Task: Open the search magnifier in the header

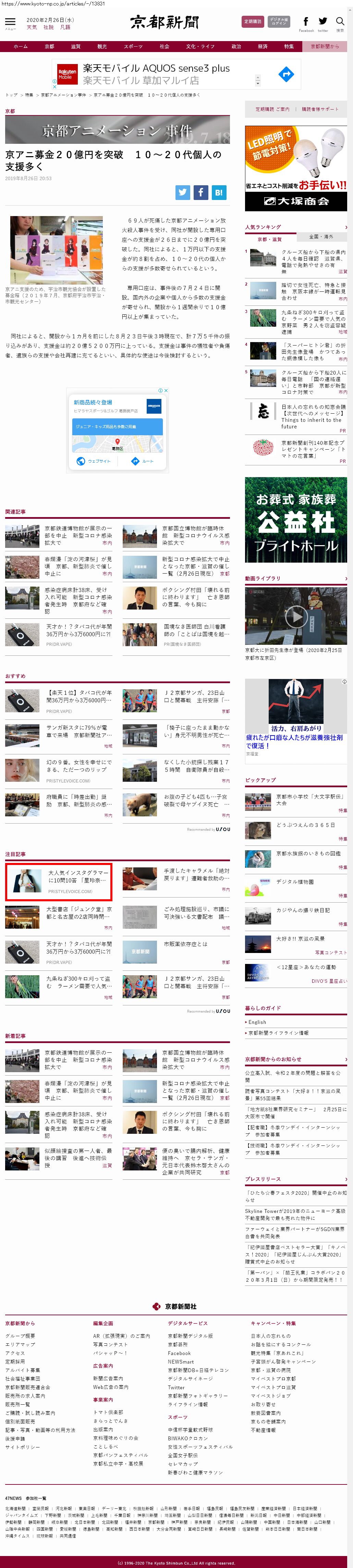Action: pyautogui.click(x=340, y=23)
